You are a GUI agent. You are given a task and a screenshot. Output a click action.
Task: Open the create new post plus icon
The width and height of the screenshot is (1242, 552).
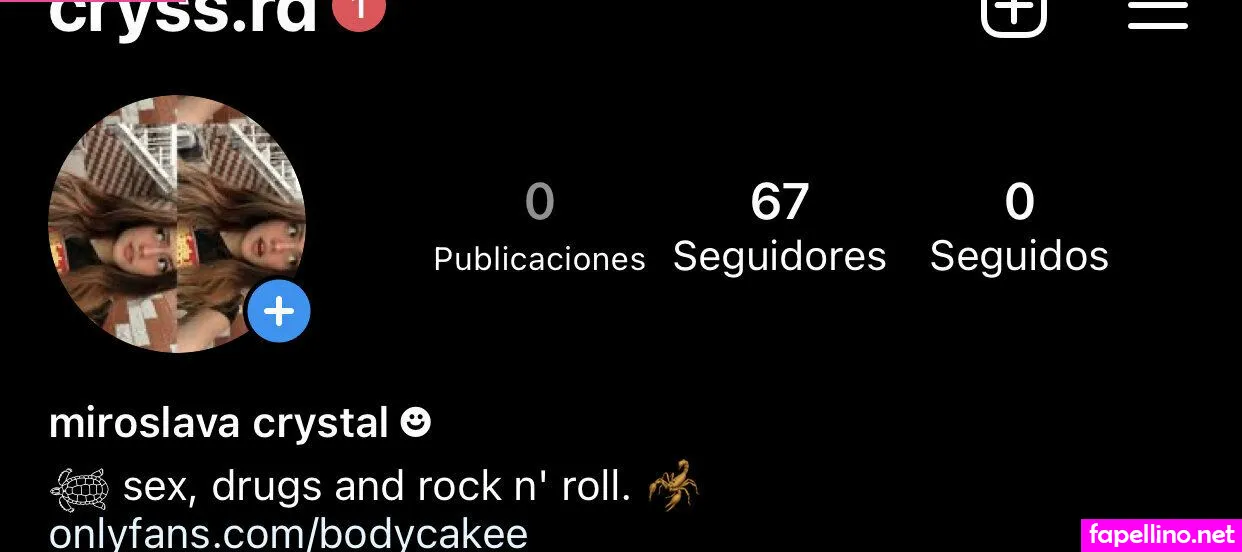pos(1014,12)
